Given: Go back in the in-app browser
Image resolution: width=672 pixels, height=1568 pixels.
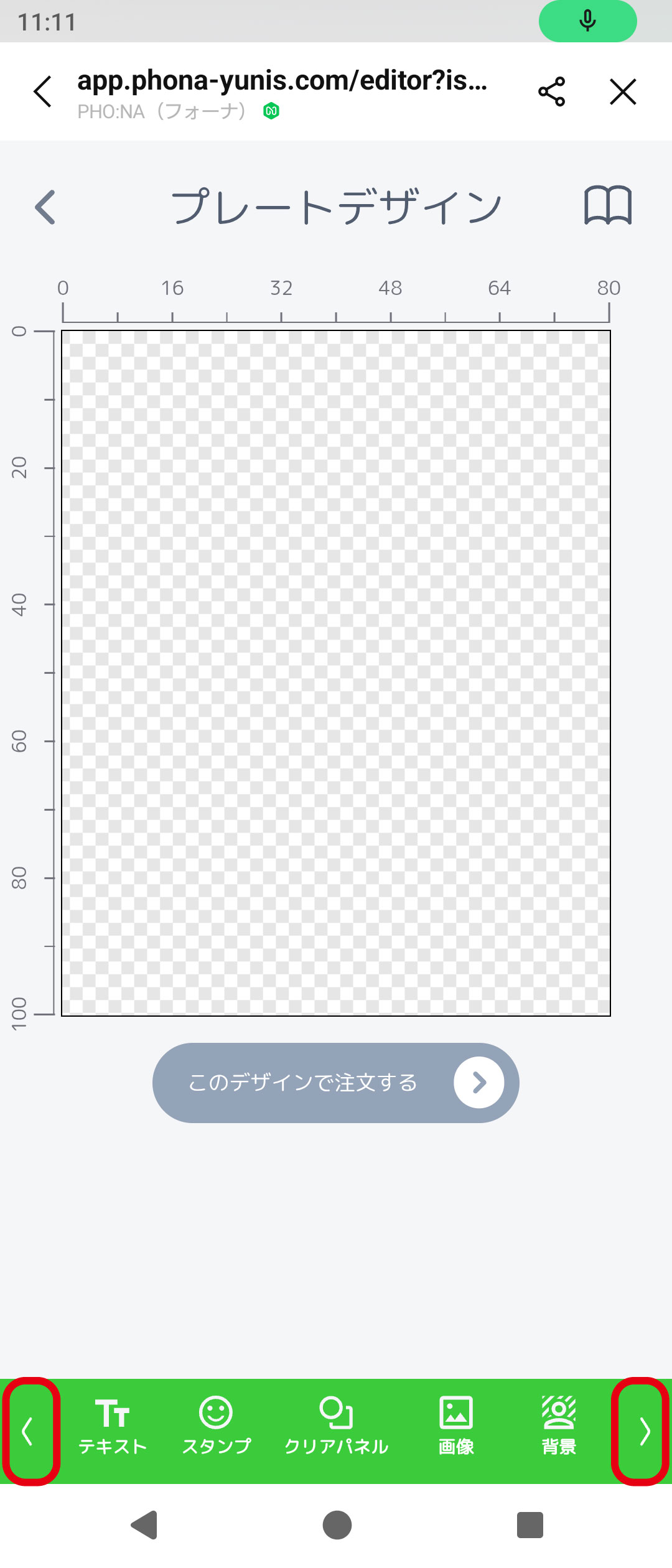Looking at the screenshot, I should (x=42, y=92).
